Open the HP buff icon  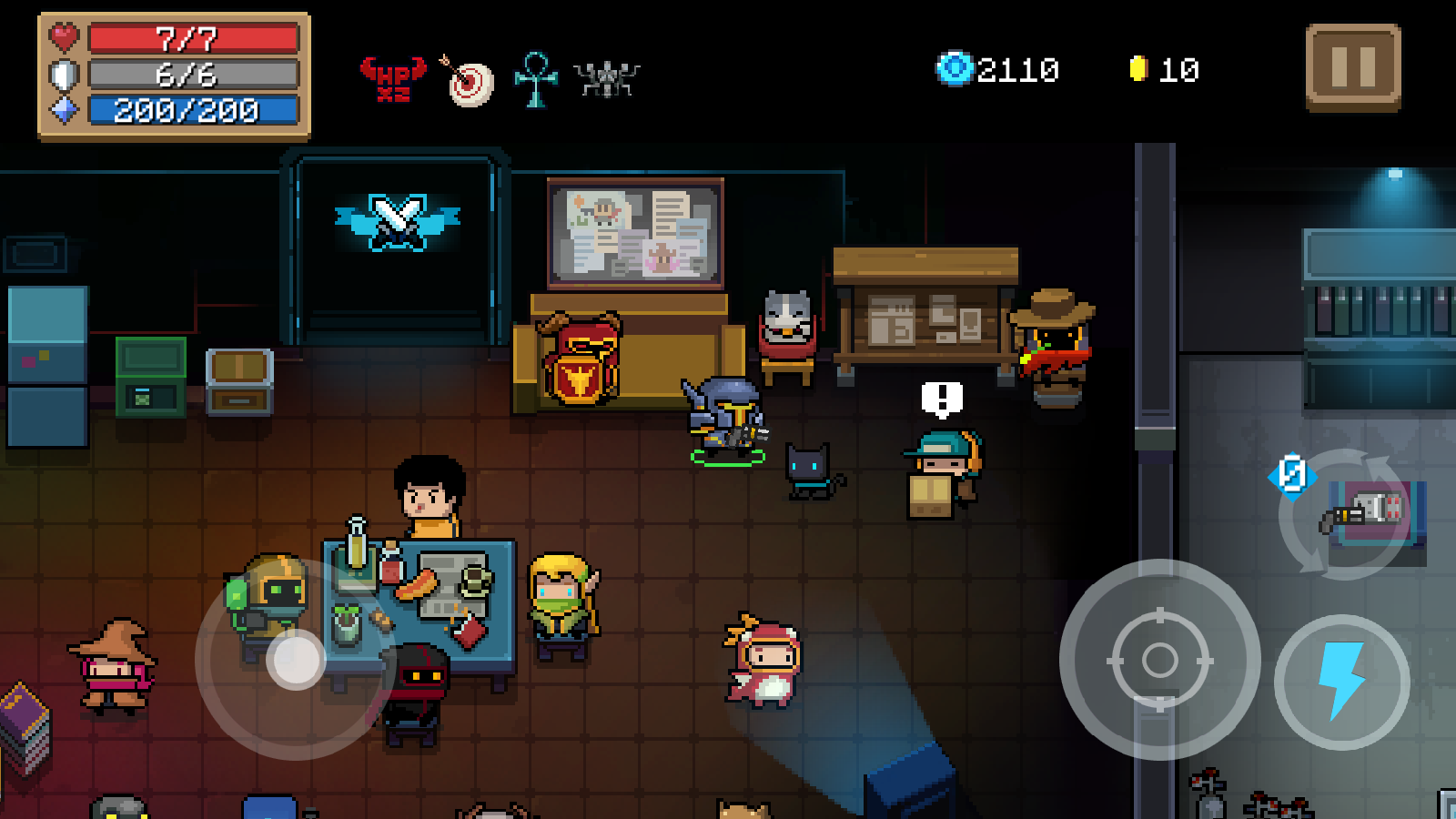tap(393, 79)
